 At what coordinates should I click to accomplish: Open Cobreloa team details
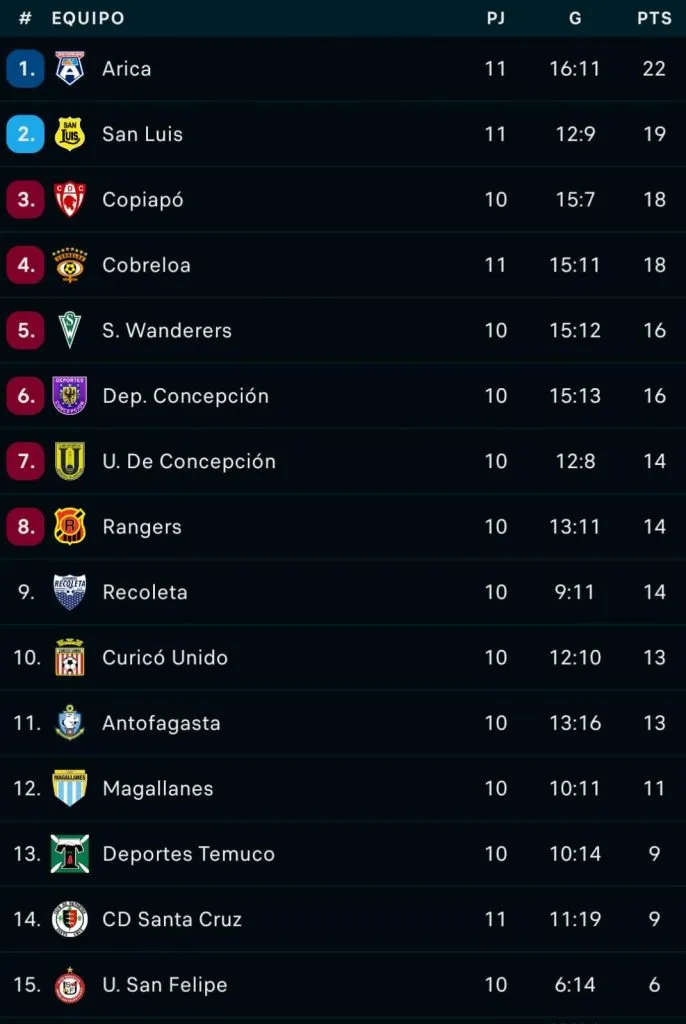pos(146,265)
